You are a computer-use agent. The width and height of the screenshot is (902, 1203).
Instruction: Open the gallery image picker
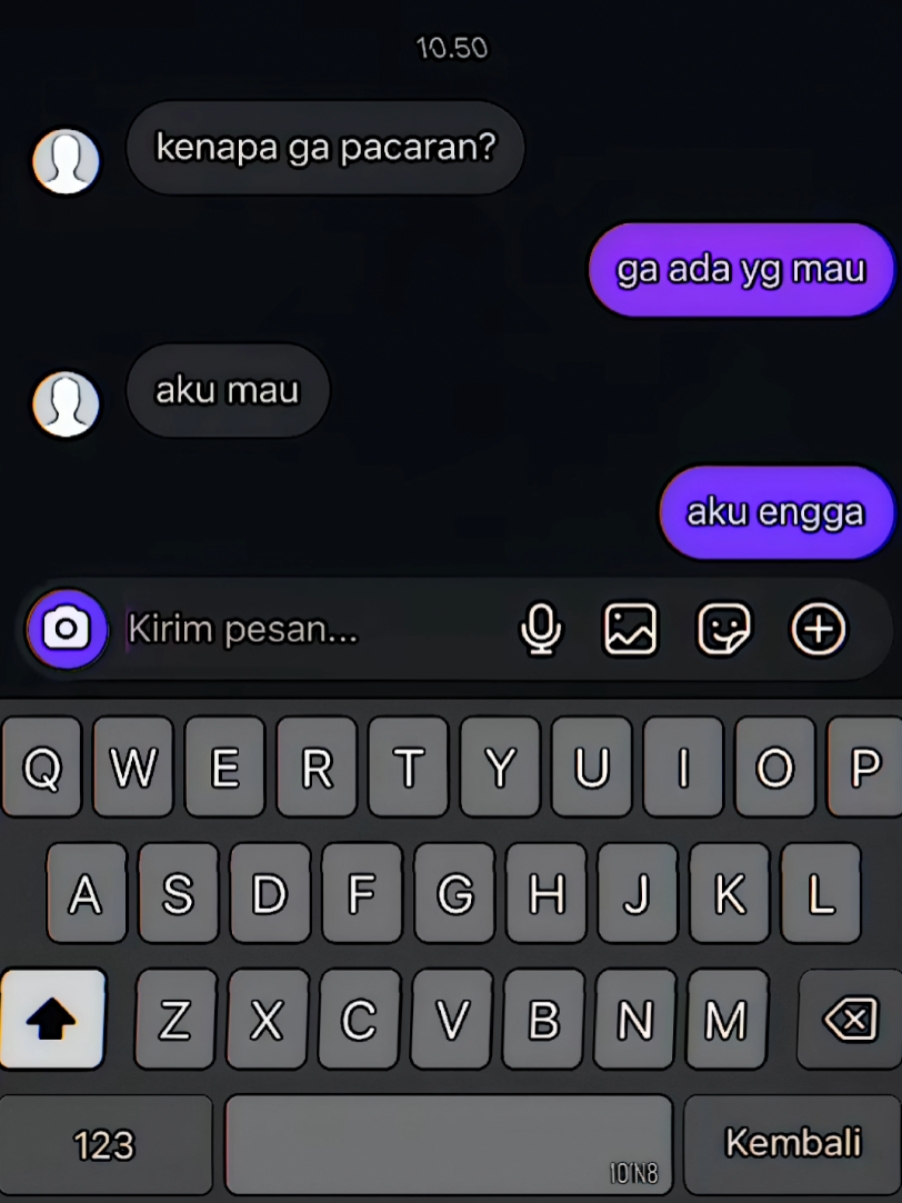(631, 629)
